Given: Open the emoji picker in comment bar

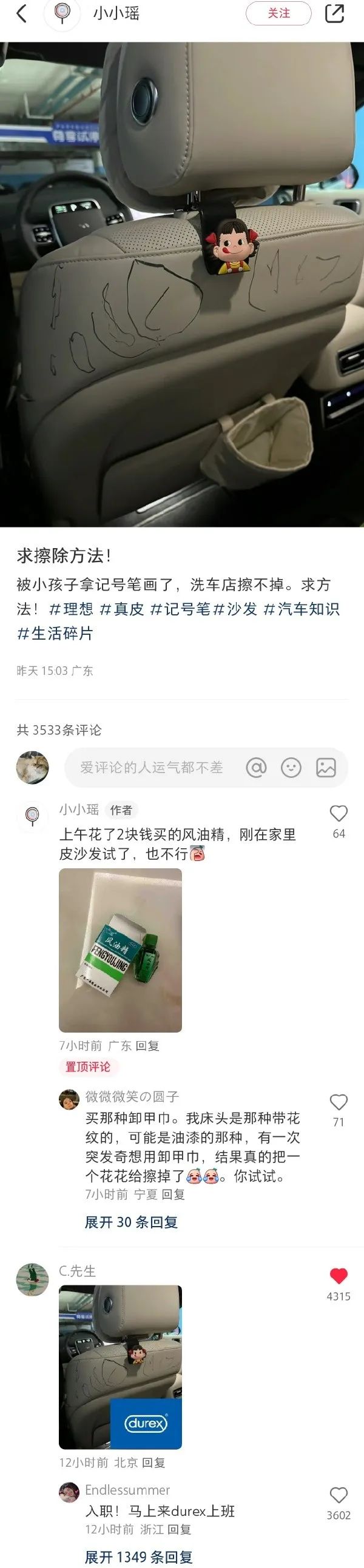Looking at the screenshot, I should point(291,768).
